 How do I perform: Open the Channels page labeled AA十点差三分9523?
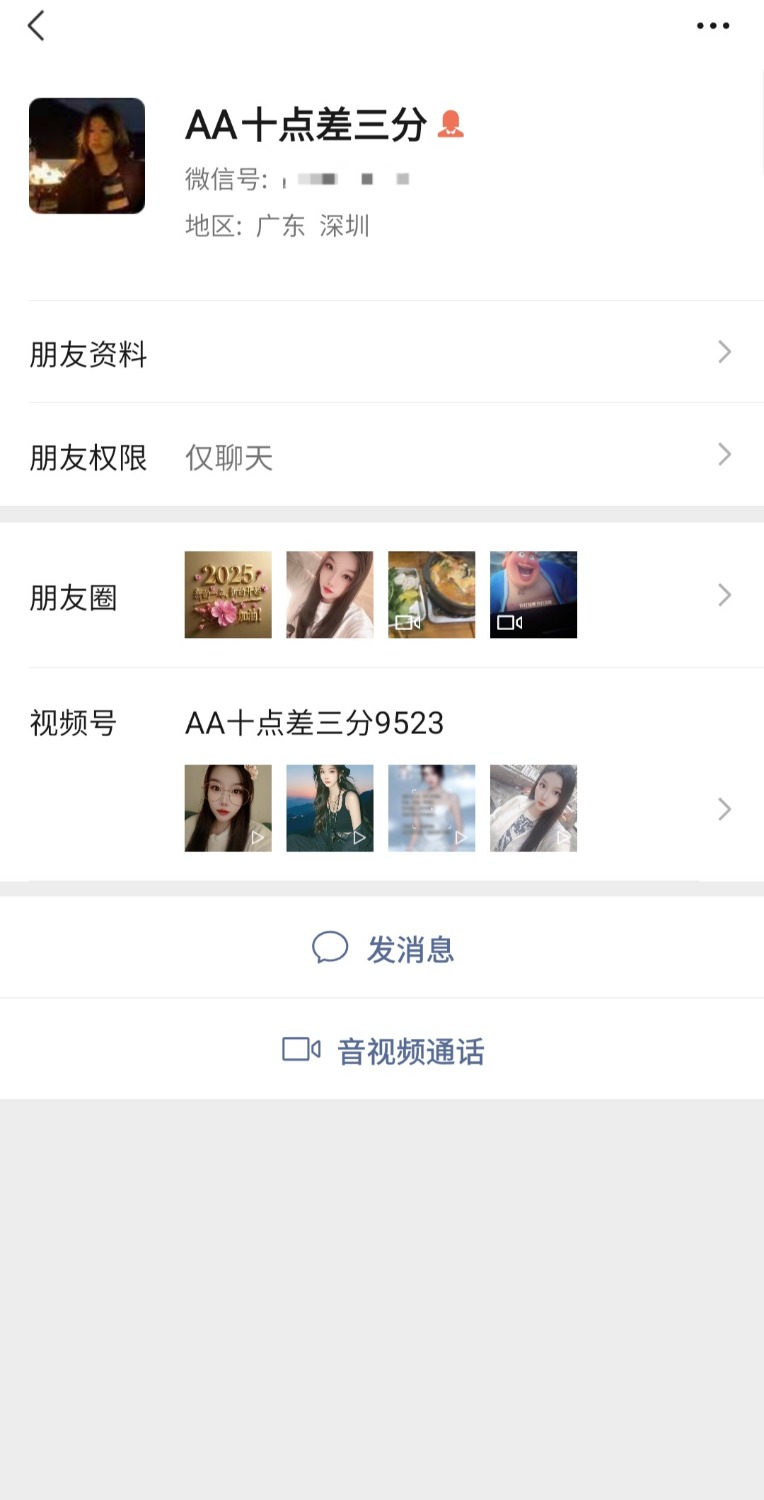pos(315,722)
